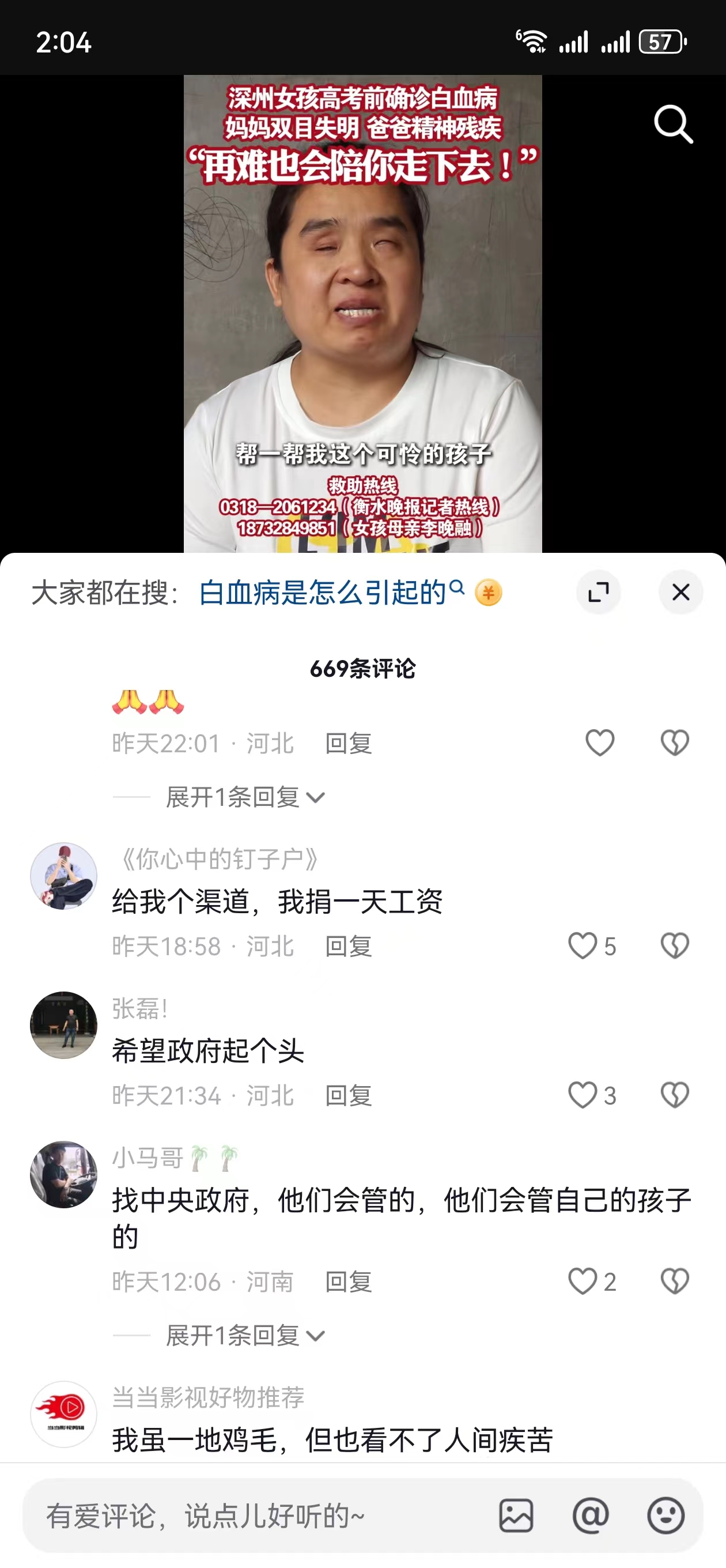
Task: Like the comment 给我个渠道，我捐一天工资
Action: [x=583, y=946]
